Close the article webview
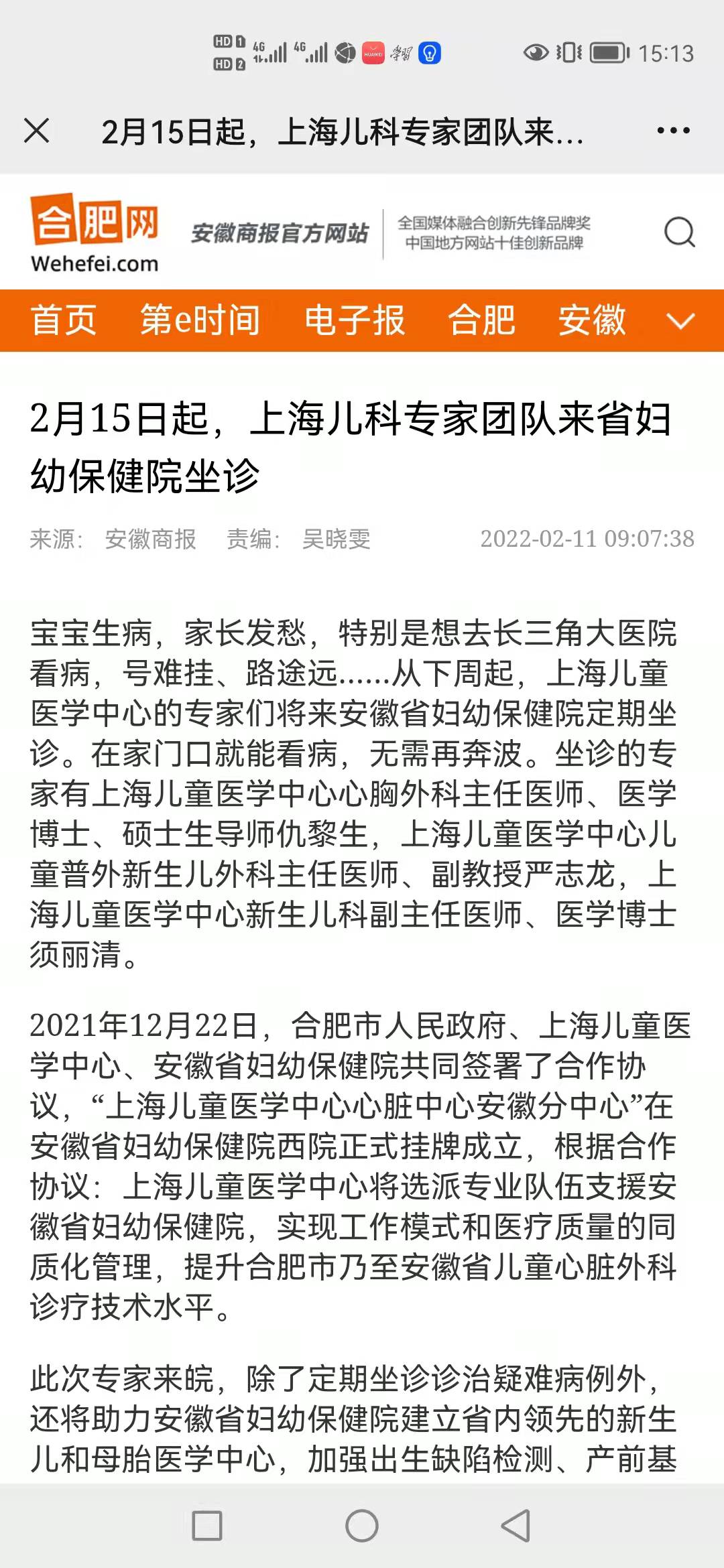Image resolution: width=724 pixels, height=1568 pixels. click(37, 131)
